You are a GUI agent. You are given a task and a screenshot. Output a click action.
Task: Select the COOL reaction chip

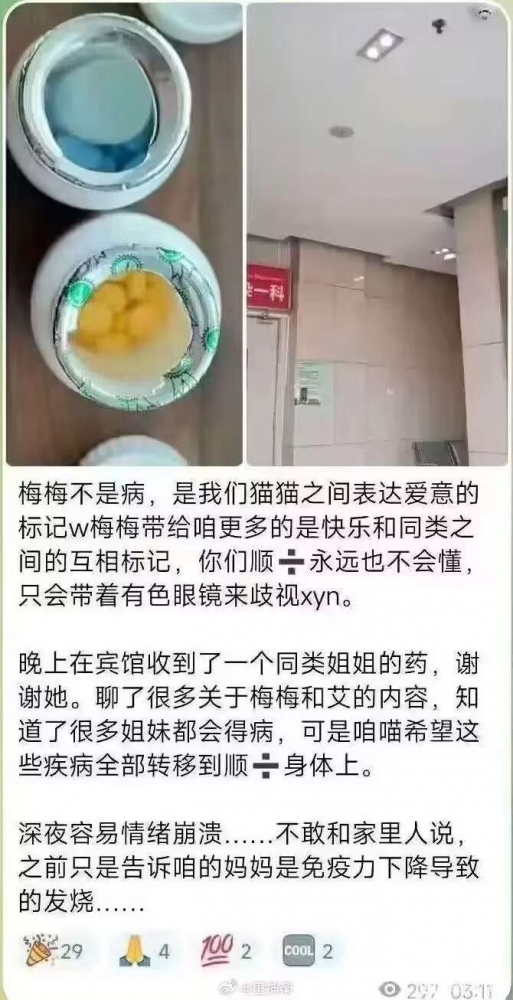pyautogui.click(x=308, y=952)
